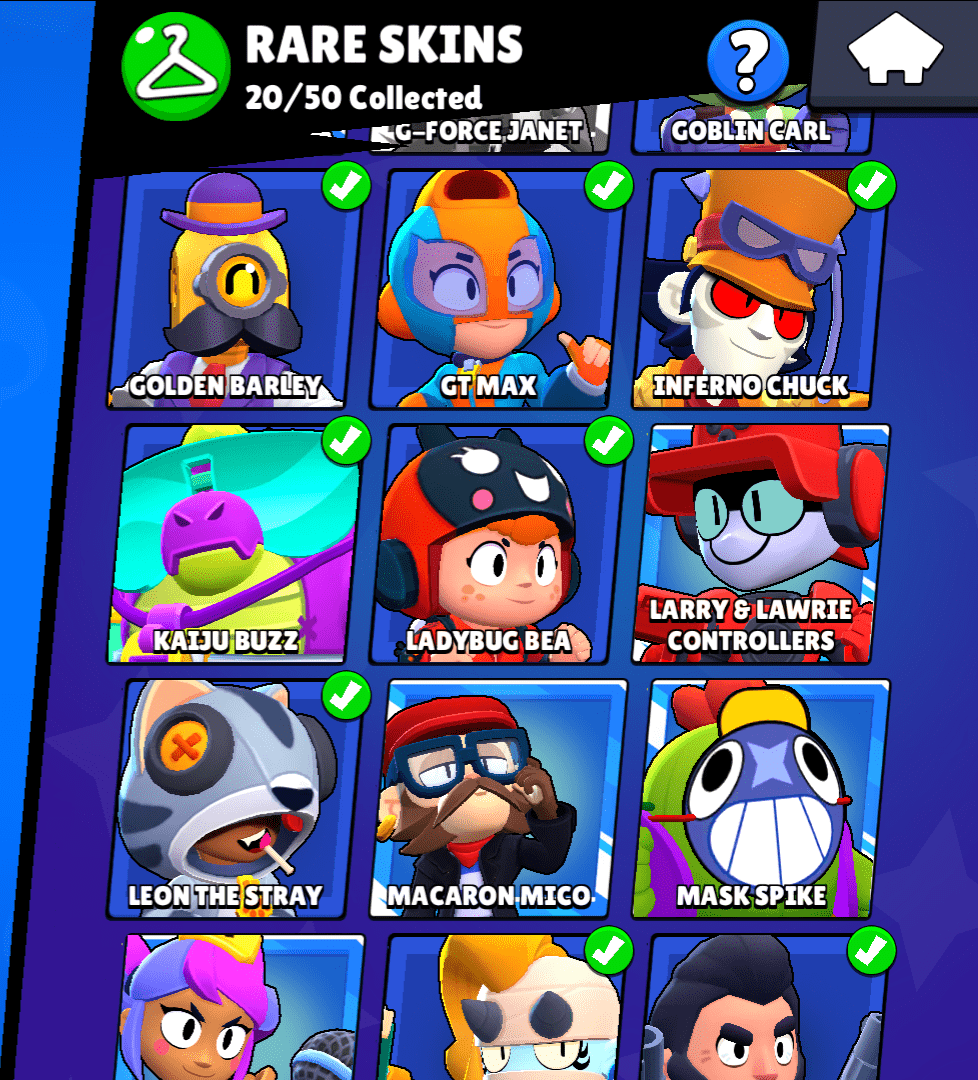This screenshot has width=978, height=1080.
Task: Return to the home screen button
Action: (x=895, y=52)
